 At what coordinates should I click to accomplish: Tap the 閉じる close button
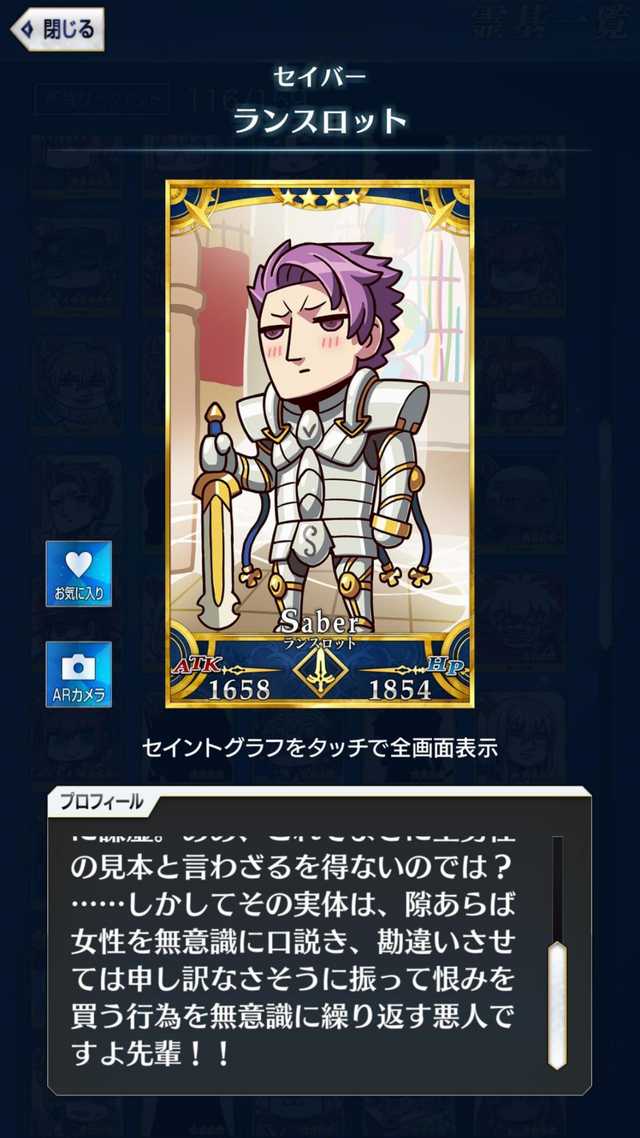[x=57, y=29]
